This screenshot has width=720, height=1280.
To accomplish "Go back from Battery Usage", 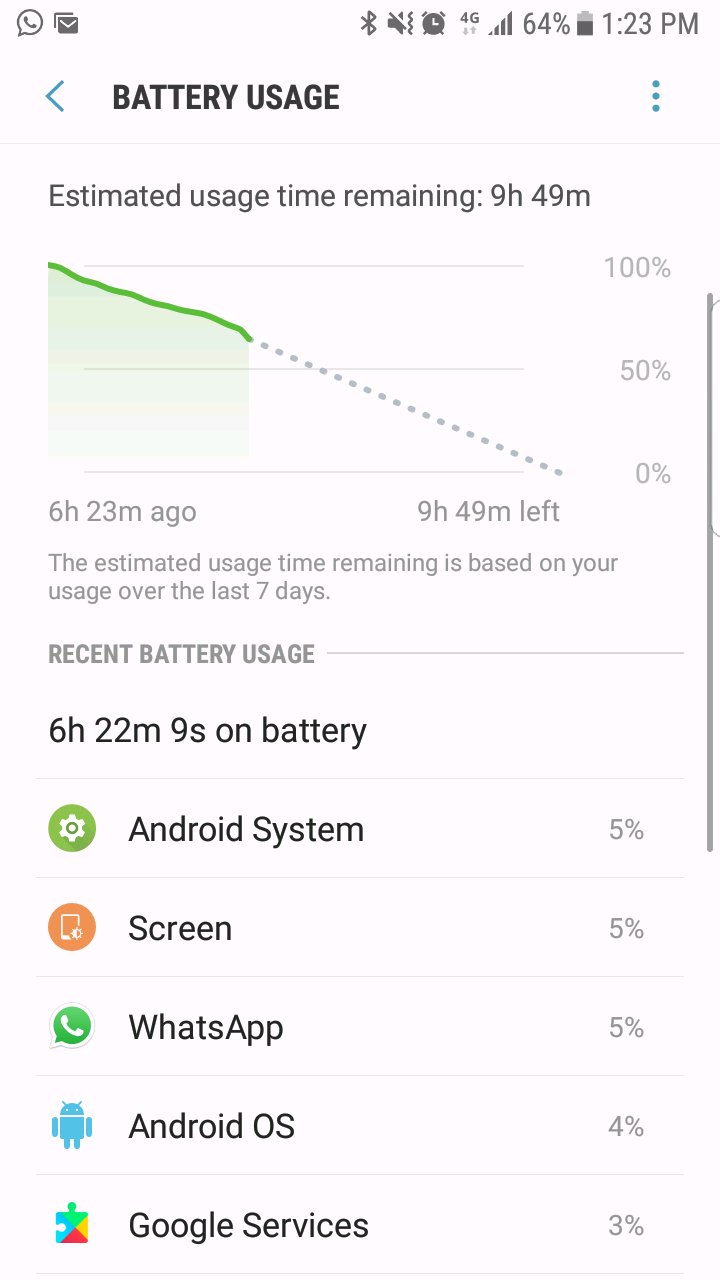I will tap(55, 97).
